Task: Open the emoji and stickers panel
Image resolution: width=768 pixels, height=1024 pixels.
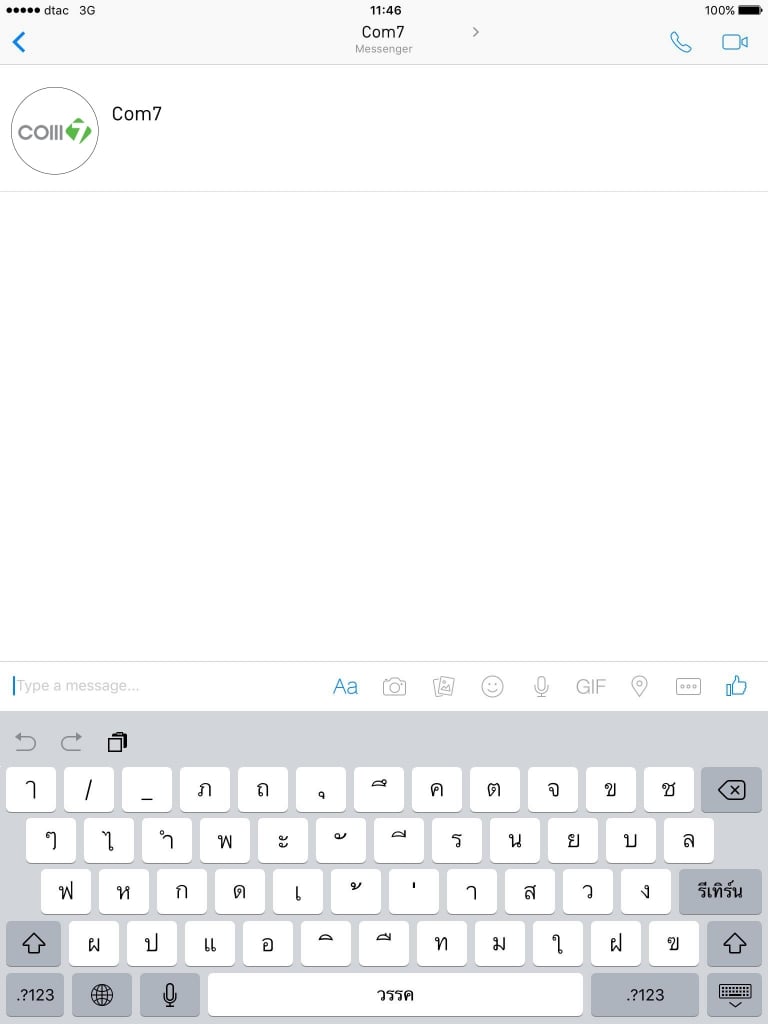Action: [x=492, y=686]
